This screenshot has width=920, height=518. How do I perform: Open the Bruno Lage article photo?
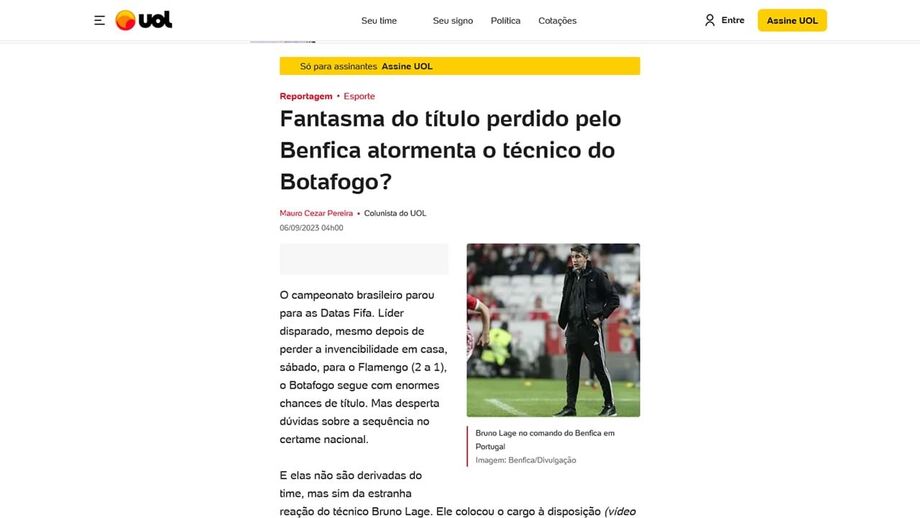point(553,330)
